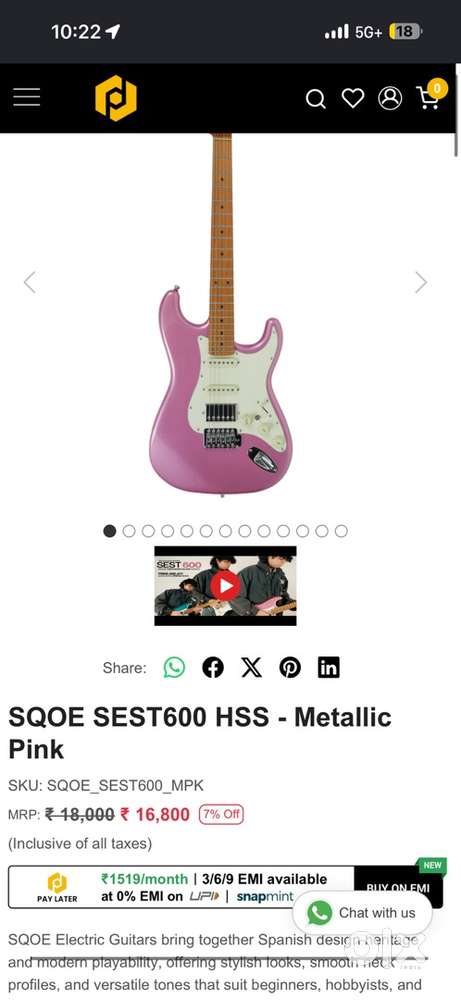
Task: Select the last image indicator dot
Action: tap(341, 531)
